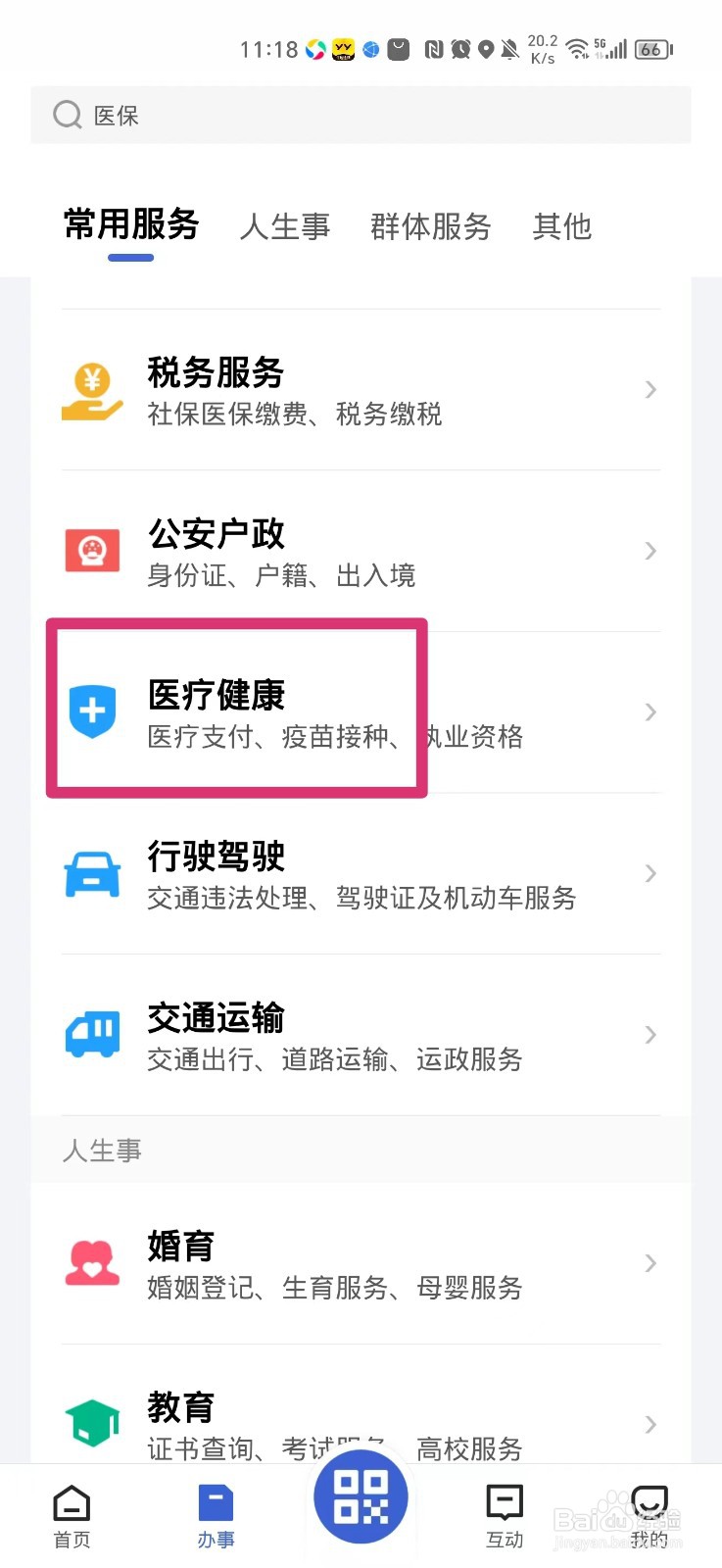Expand the 婚育 row chevron
Image resolution: width=722 pixels, height=1568 pixels.
(650, 1264)
